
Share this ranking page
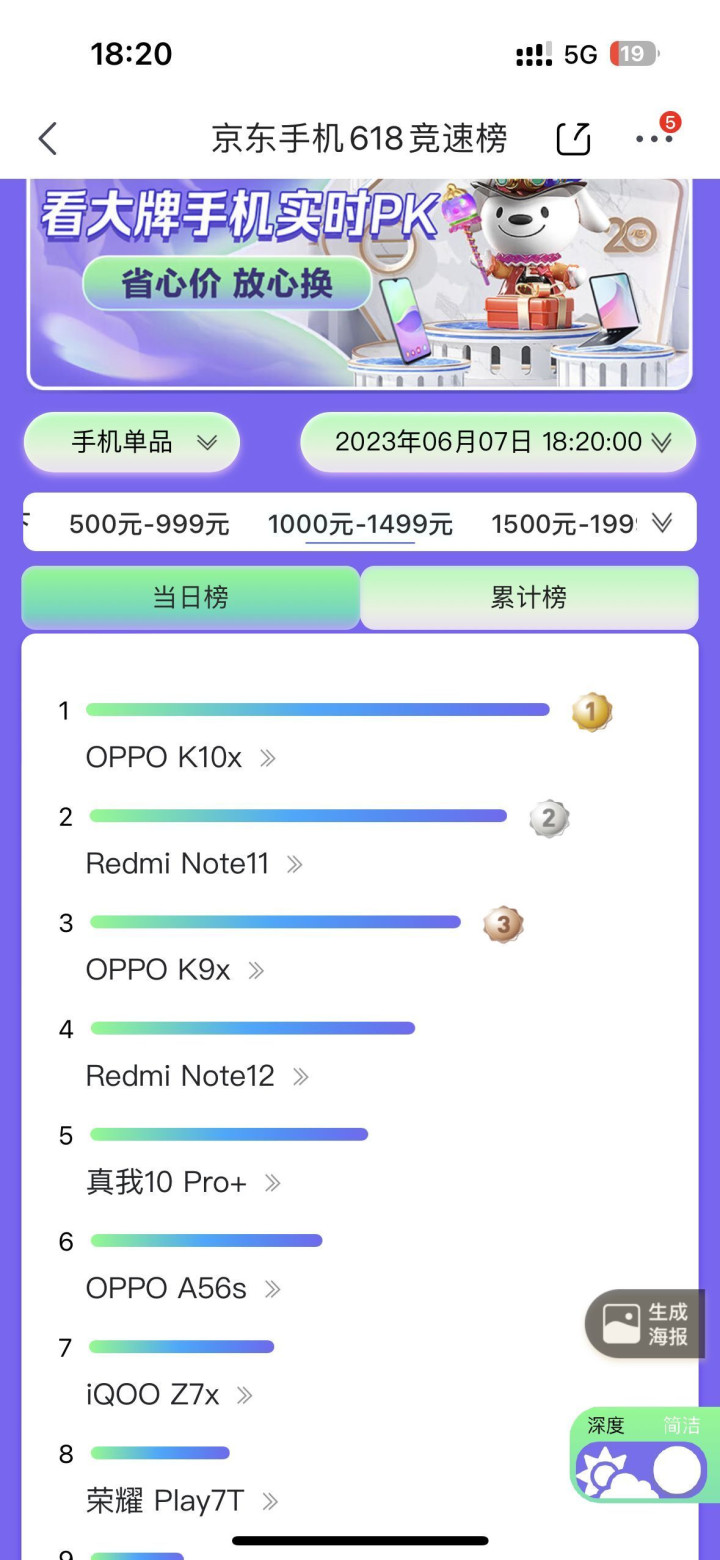pyautogui.click(x=574, y=139)
